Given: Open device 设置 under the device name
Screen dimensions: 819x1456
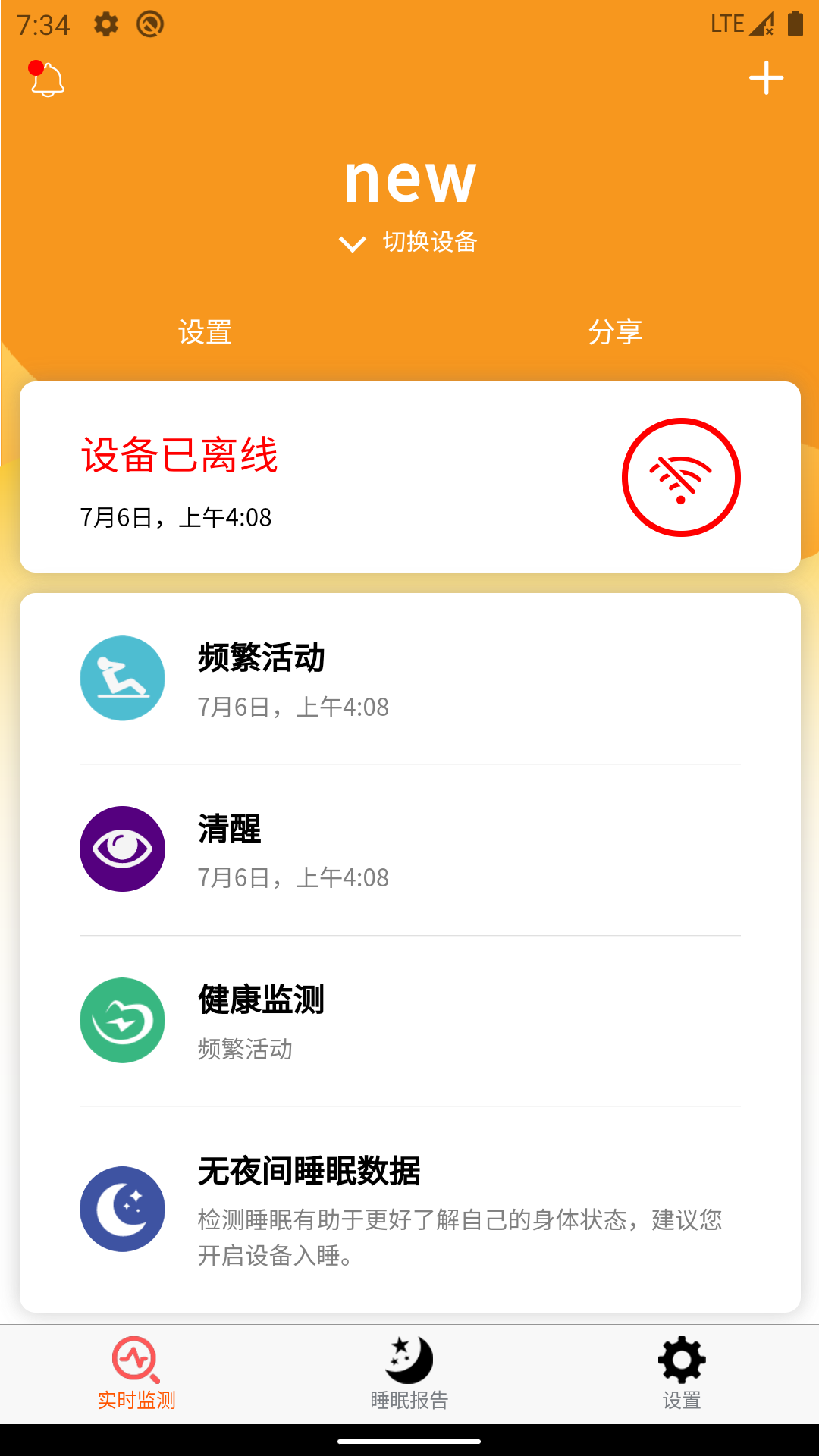Looking at the screenshot, I should point(205,332).
